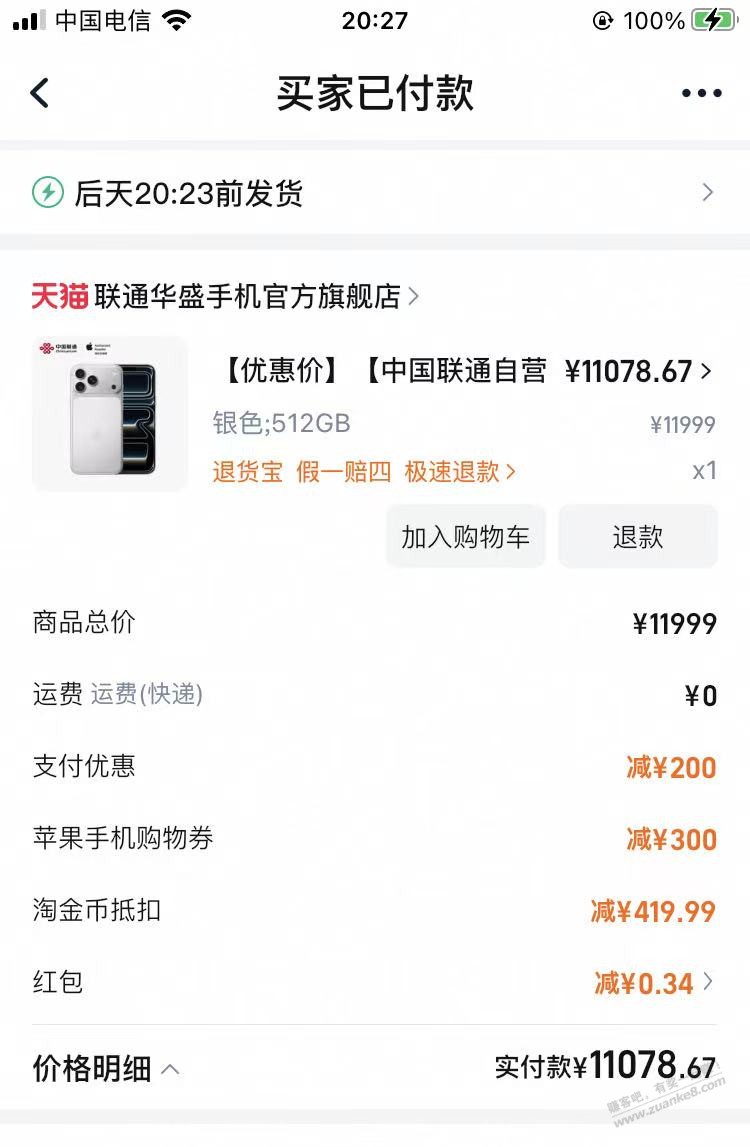Visit the 联通华盛手机官方旗舰店 store
750x1147 pixels.
click(x=246, y=296)
